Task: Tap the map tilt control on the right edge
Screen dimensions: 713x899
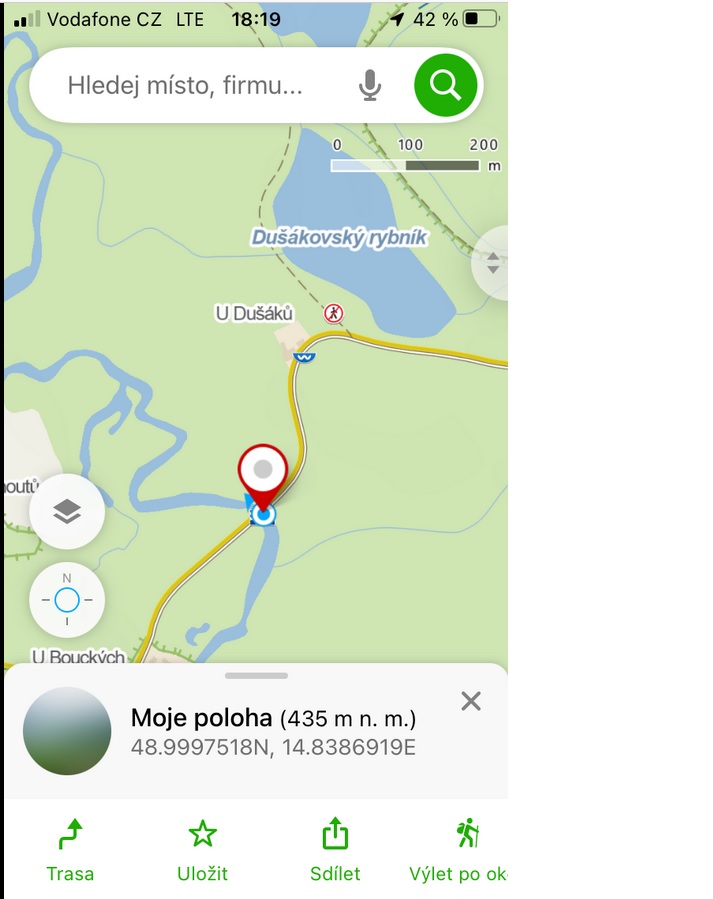Action: [491, 264]
